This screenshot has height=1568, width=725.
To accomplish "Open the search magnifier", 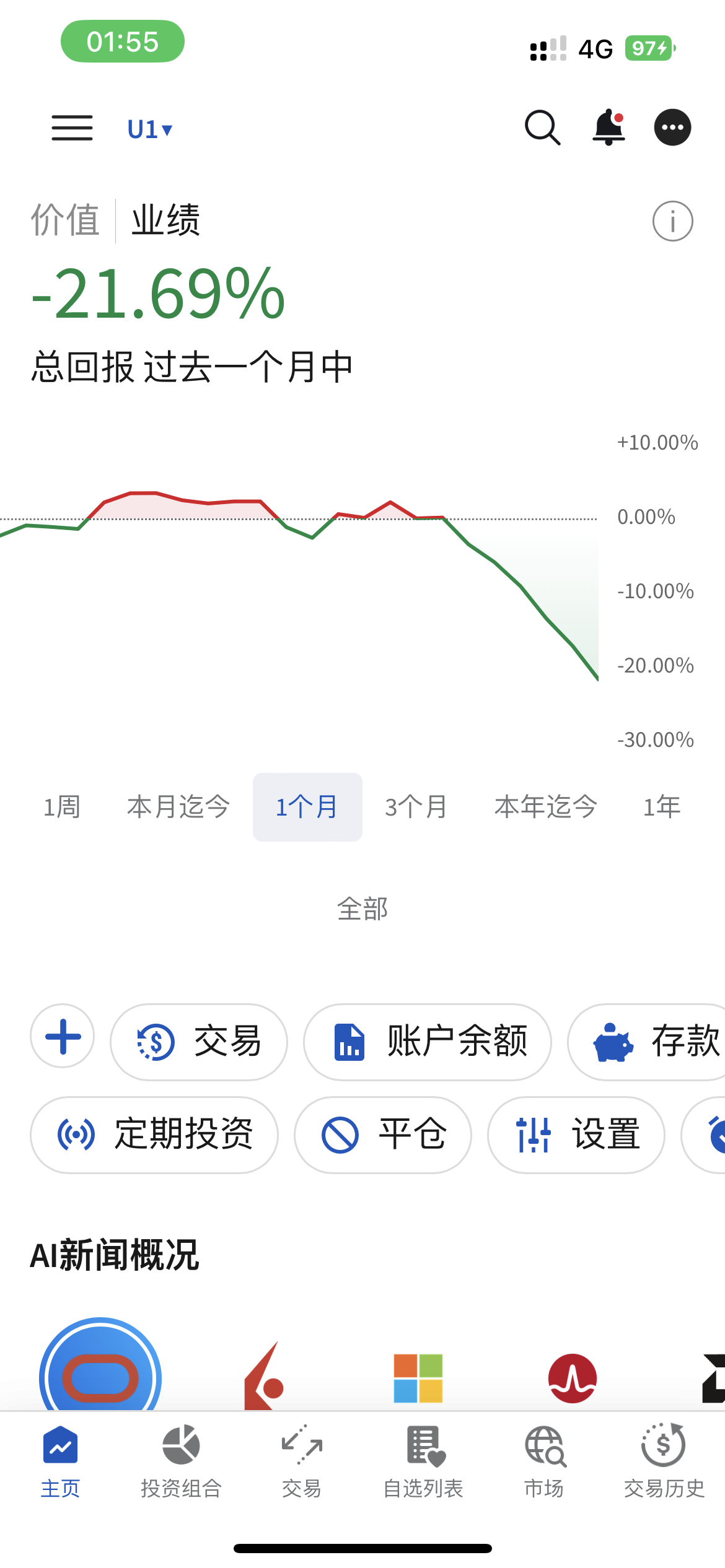I will (543, 128).
